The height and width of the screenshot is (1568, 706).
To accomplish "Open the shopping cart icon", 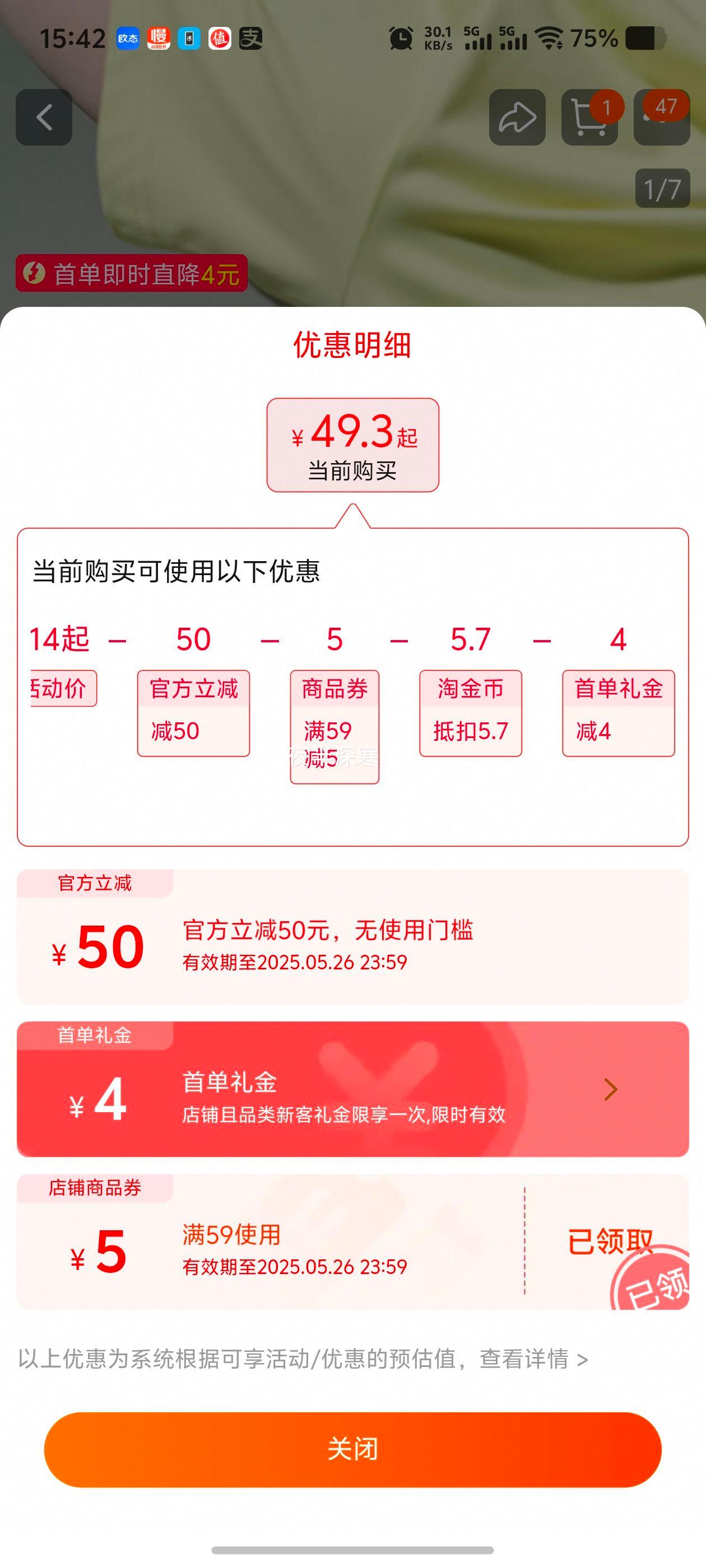I will click(x=588, y=117).
